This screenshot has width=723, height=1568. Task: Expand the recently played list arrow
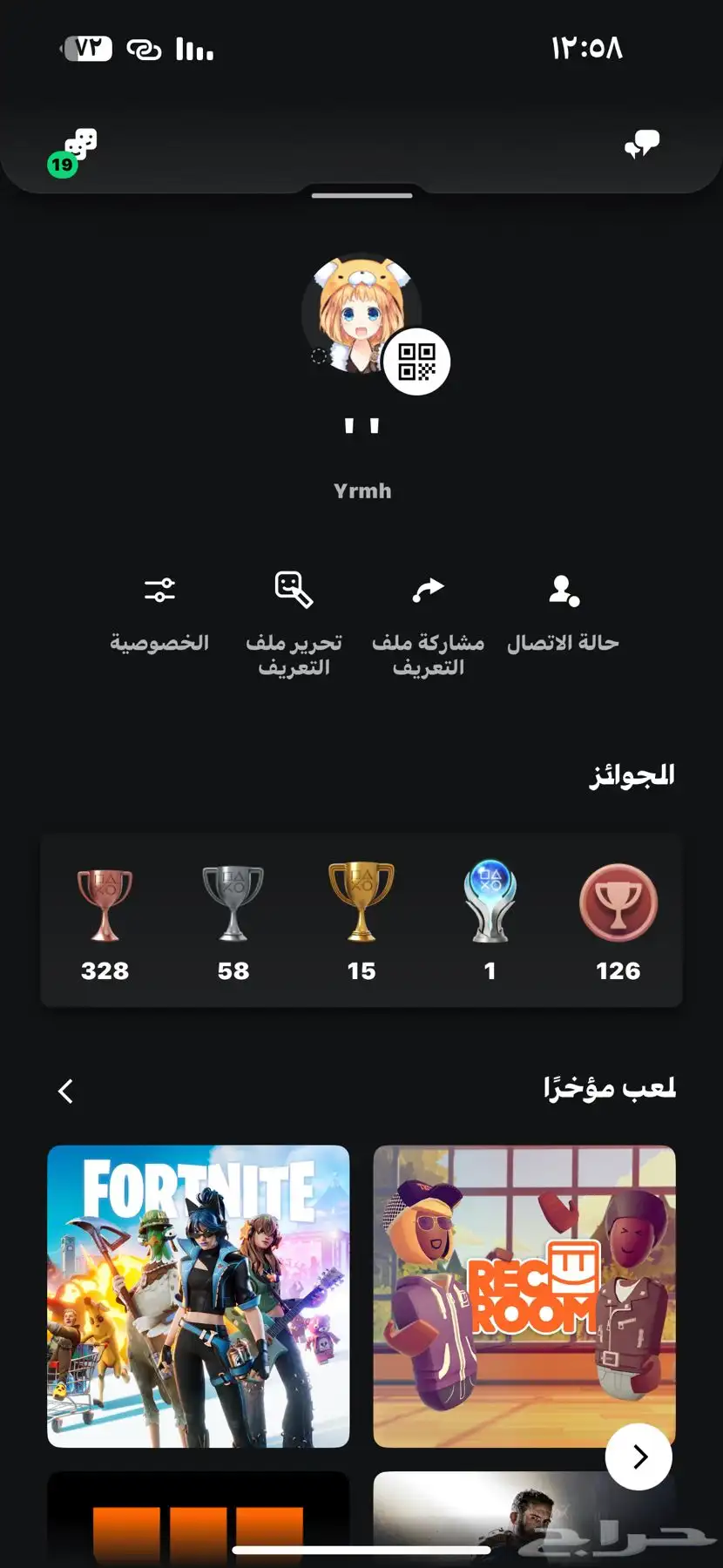point(65,1091)
